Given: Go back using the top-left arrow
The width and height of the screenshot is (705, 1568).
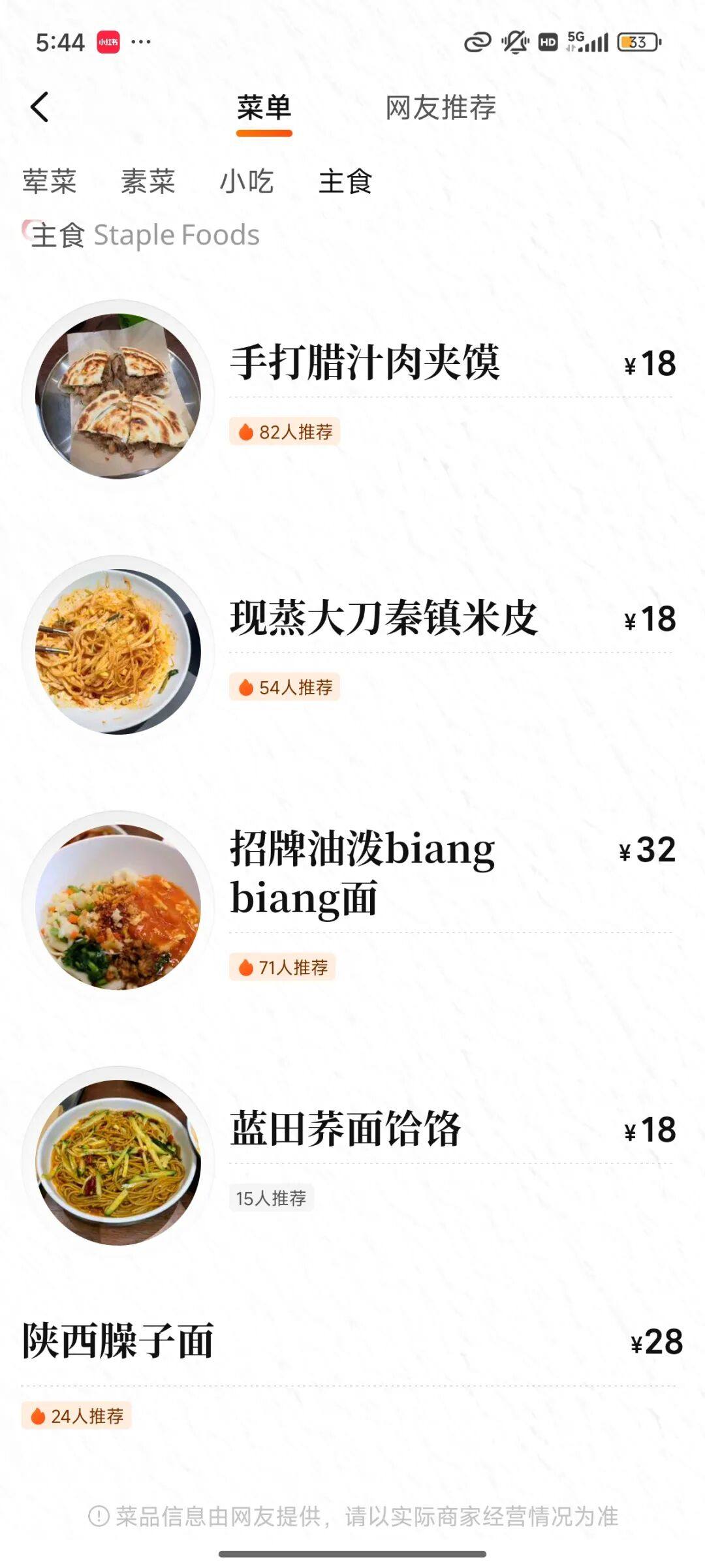Looking at the screenshot, I should pyautogui.click(x=40, y=107).
